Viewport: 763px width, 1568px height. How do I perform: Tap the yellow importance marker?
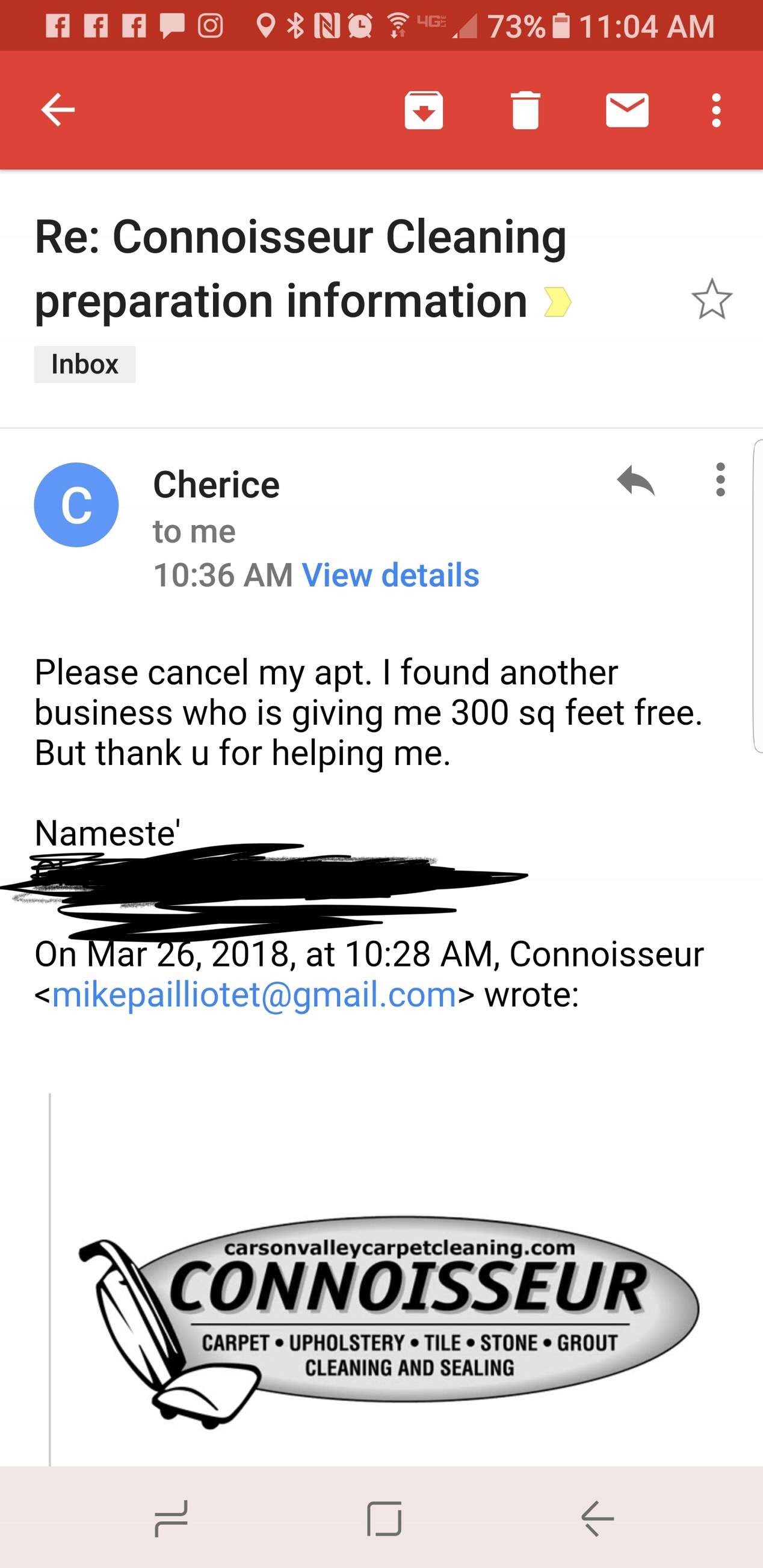pos(557,302)
